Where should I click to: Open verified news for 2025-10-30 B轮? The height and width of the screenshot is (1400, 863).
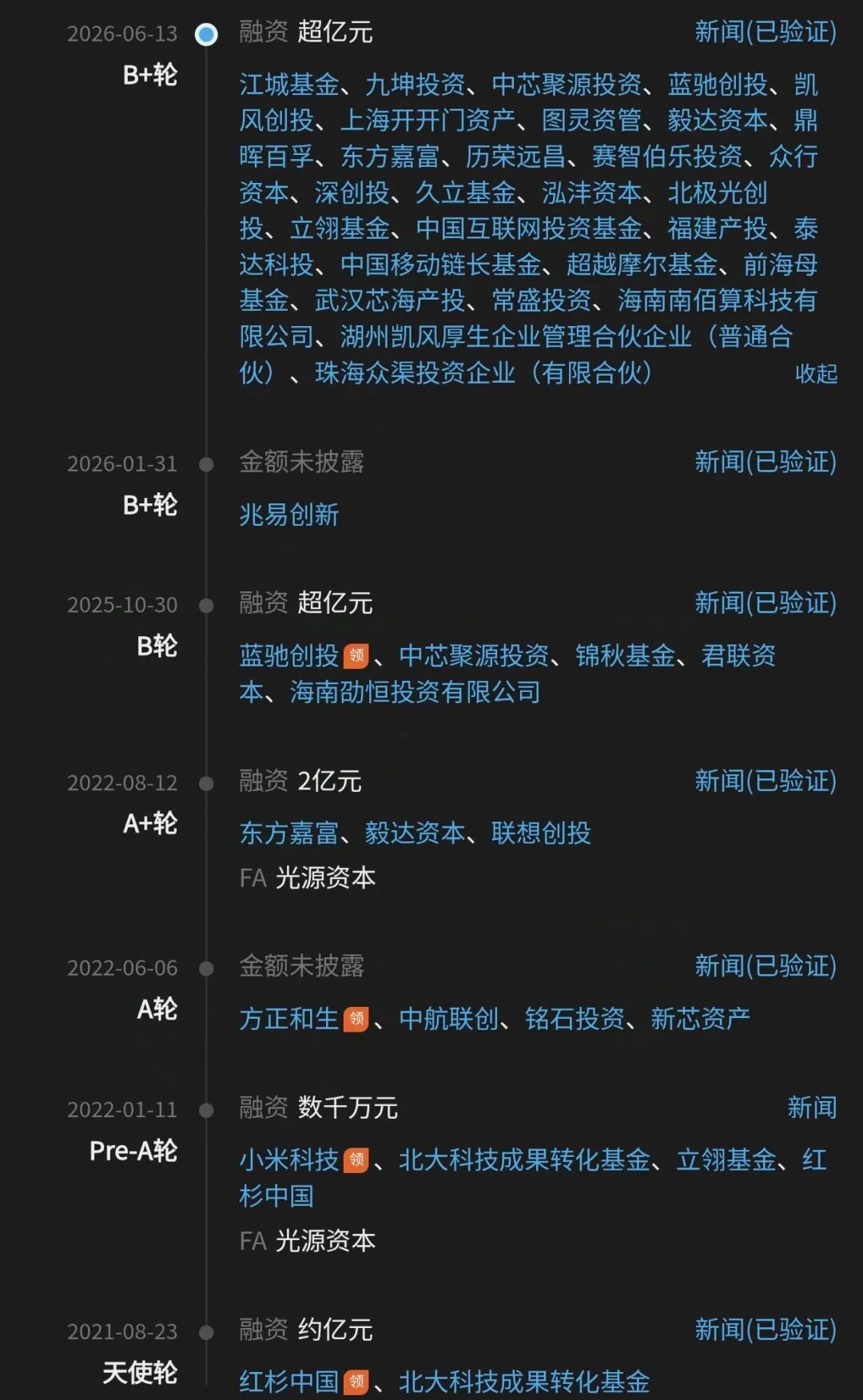pyautogui.click(x=766, y=603)
